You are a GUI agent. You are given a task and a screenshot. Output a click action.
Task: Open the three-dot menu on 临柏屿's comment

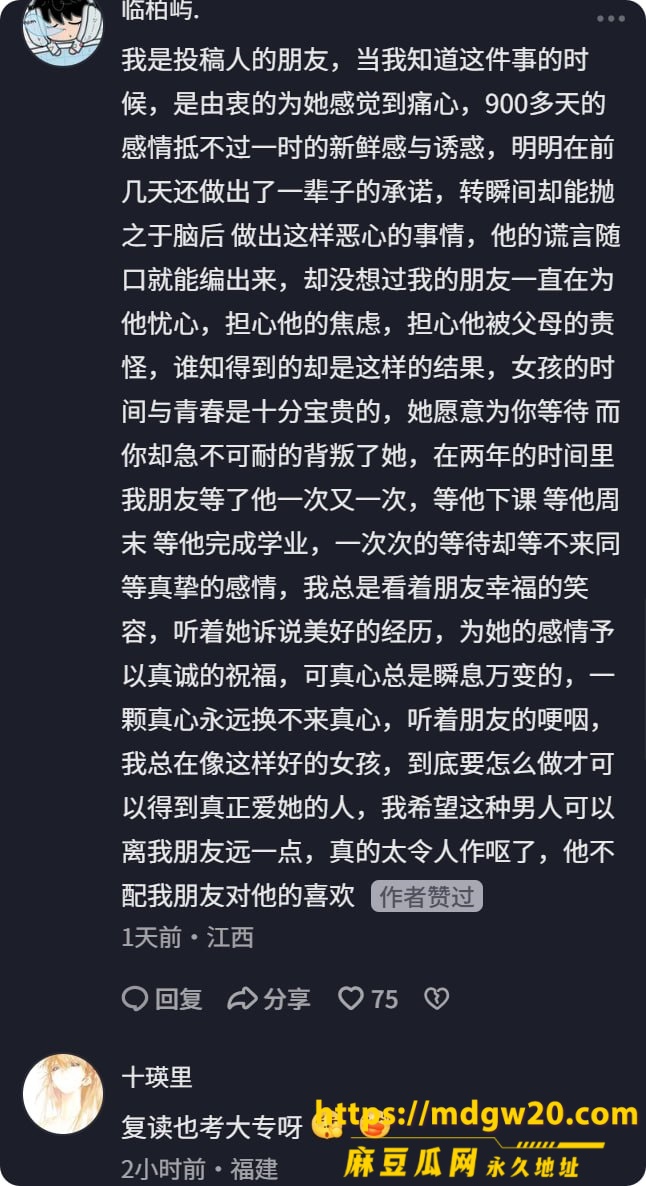tap(610, 19)
